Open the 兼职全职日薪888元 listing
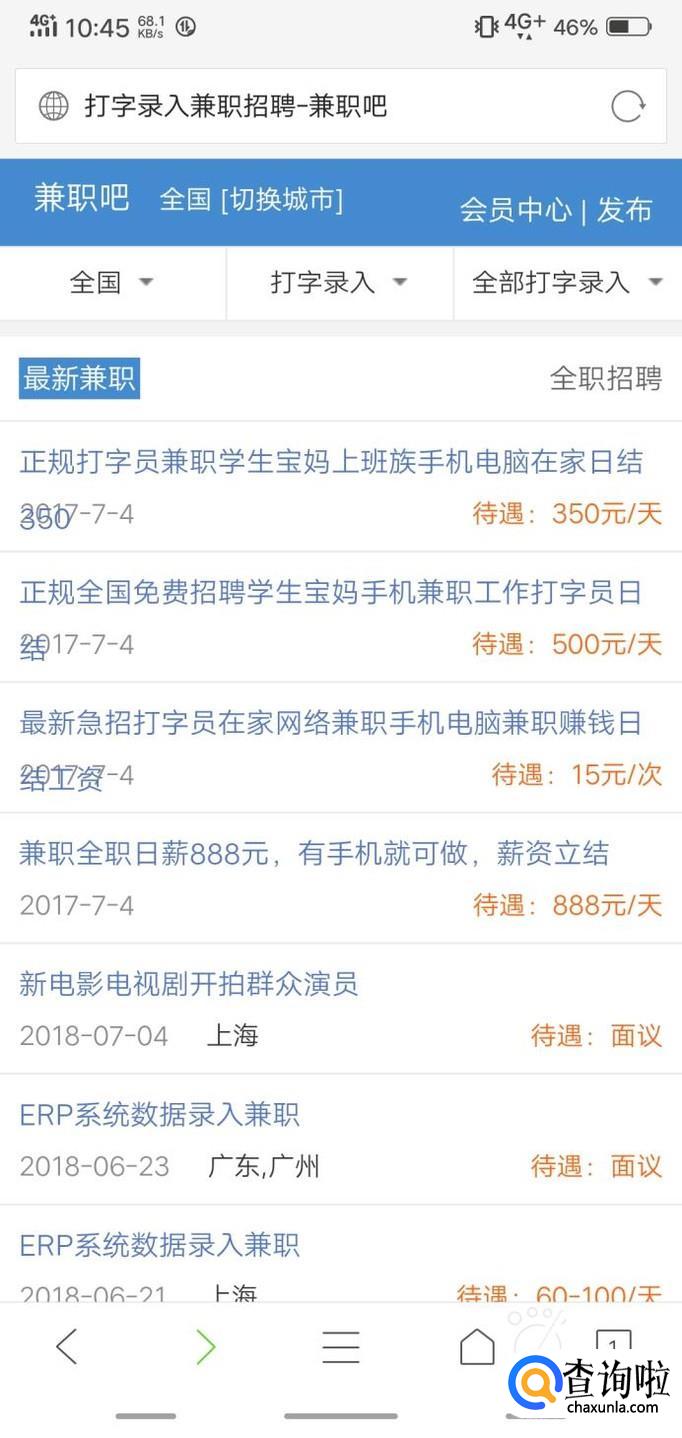This screenshot has height=1438, width=682. pyautogui.click(x=314, y=854)
